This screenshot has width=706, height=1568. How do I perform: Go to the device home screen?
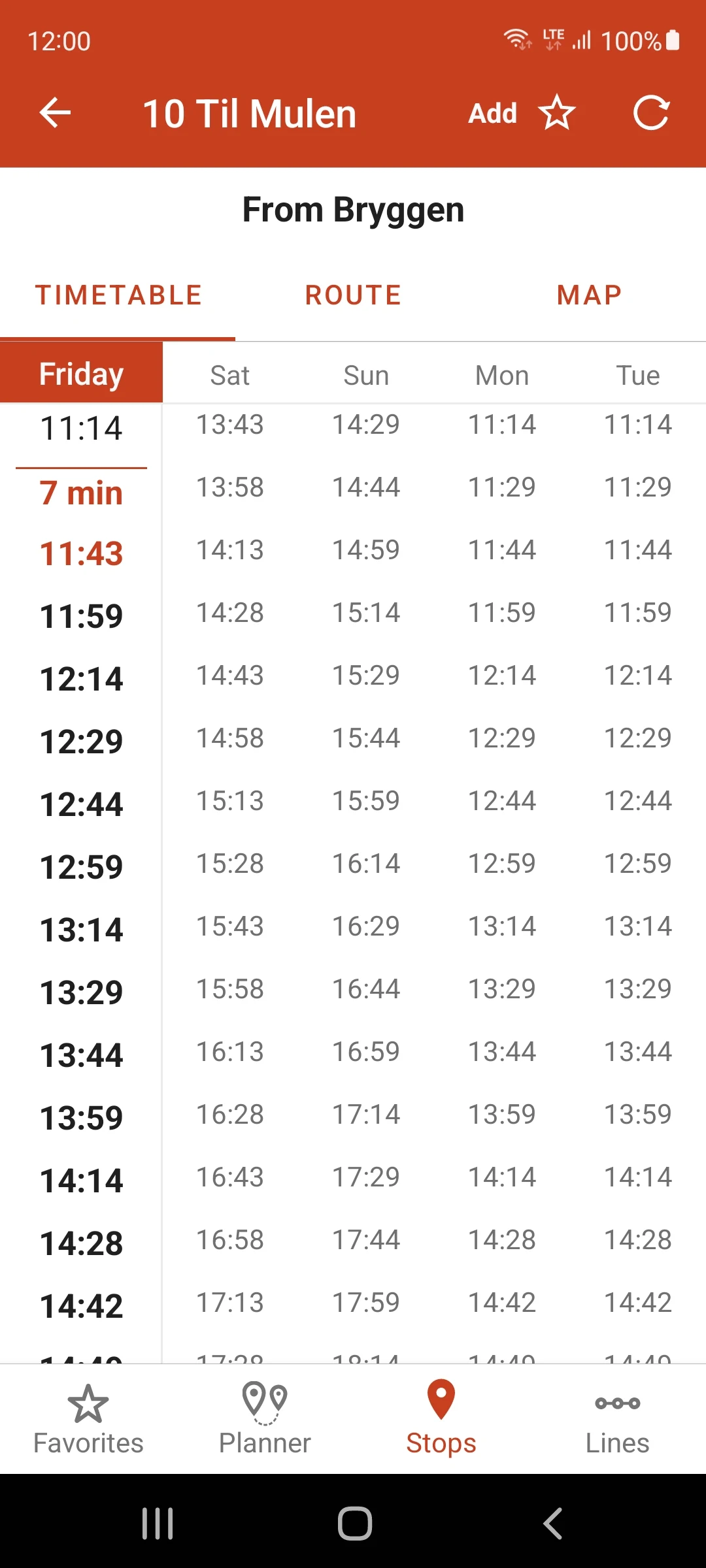click(x=354, y=1524)
